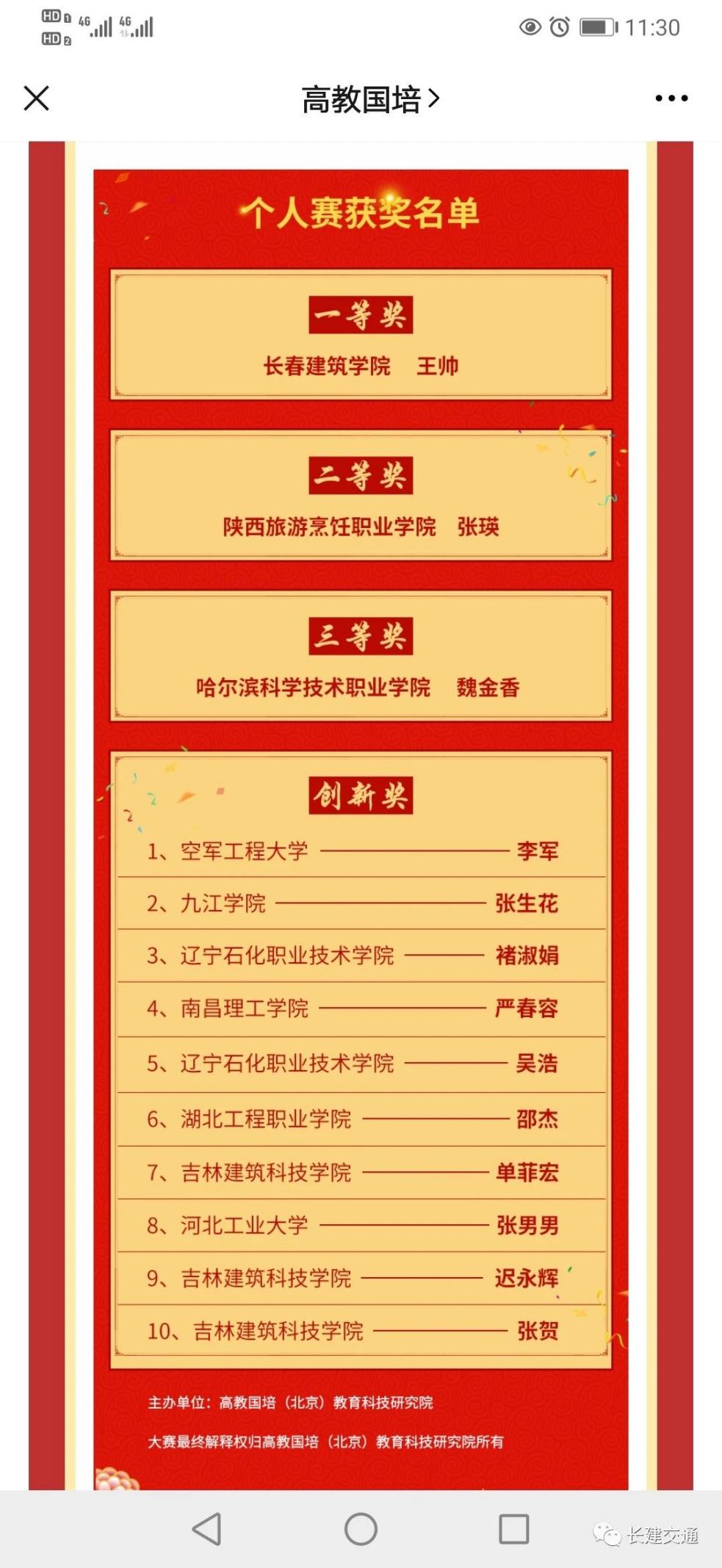Tap the system home button
Viewport: 722px width, 1568px height.
coord(361,1529)
